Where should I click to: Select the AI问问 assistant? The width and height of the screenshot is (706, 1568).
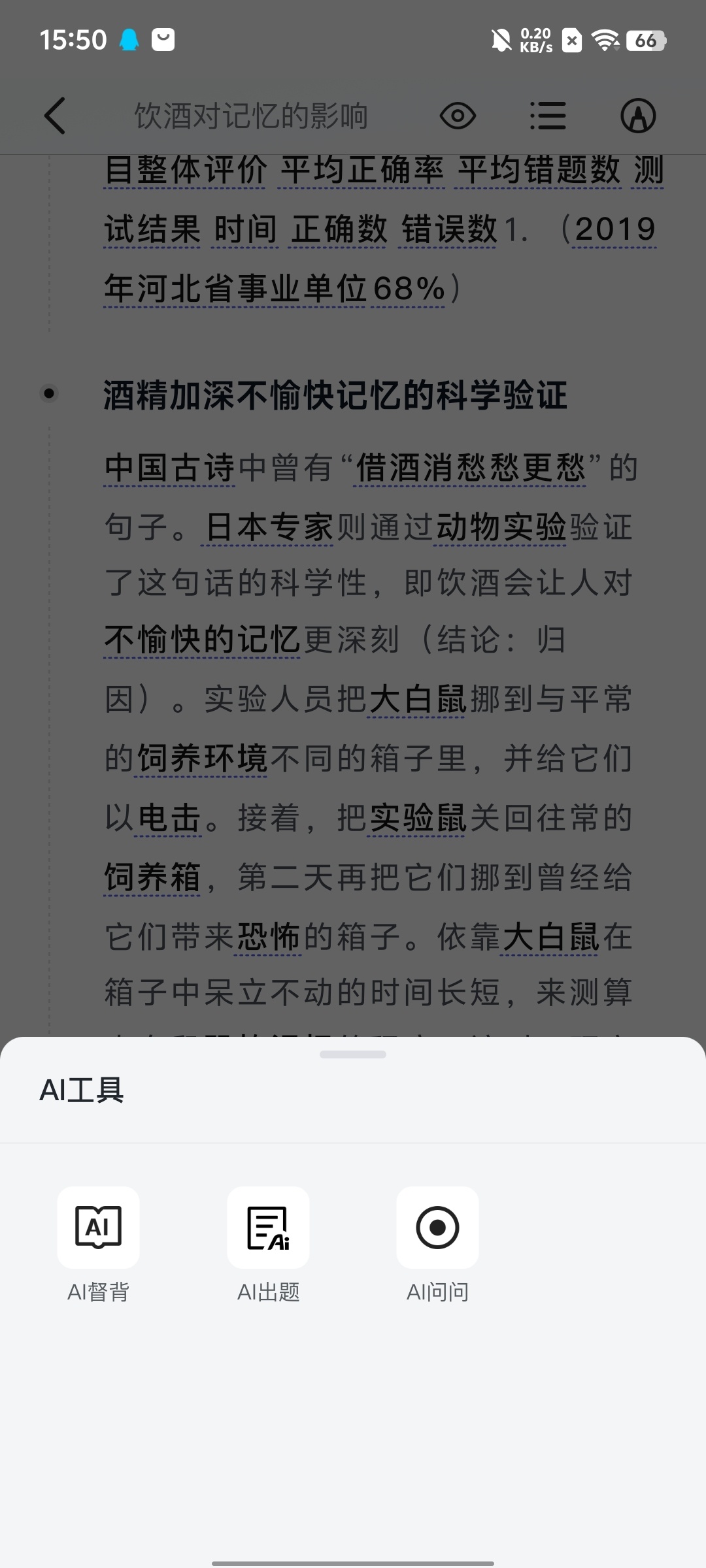tap(437, 1227)
